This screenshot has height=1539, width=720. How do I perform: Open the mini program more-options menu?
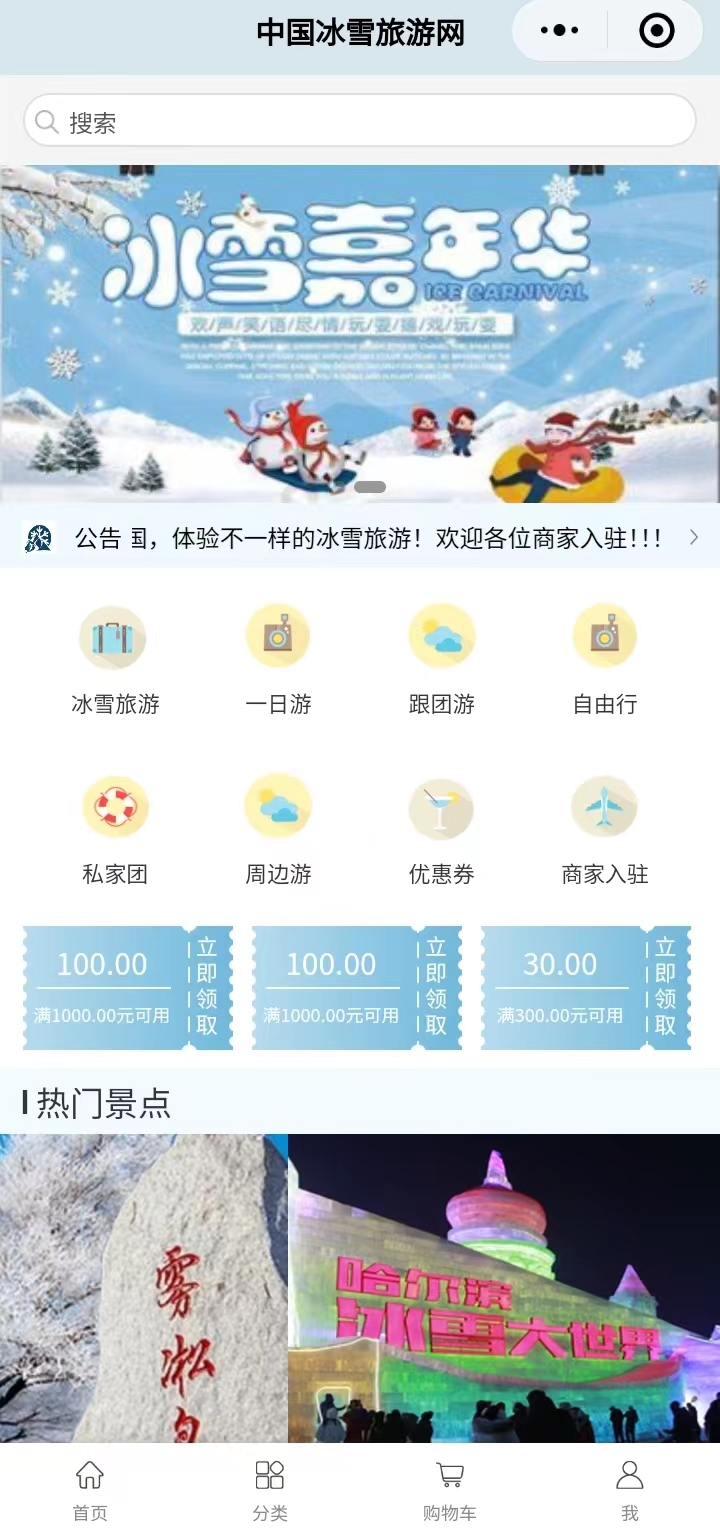559,31
